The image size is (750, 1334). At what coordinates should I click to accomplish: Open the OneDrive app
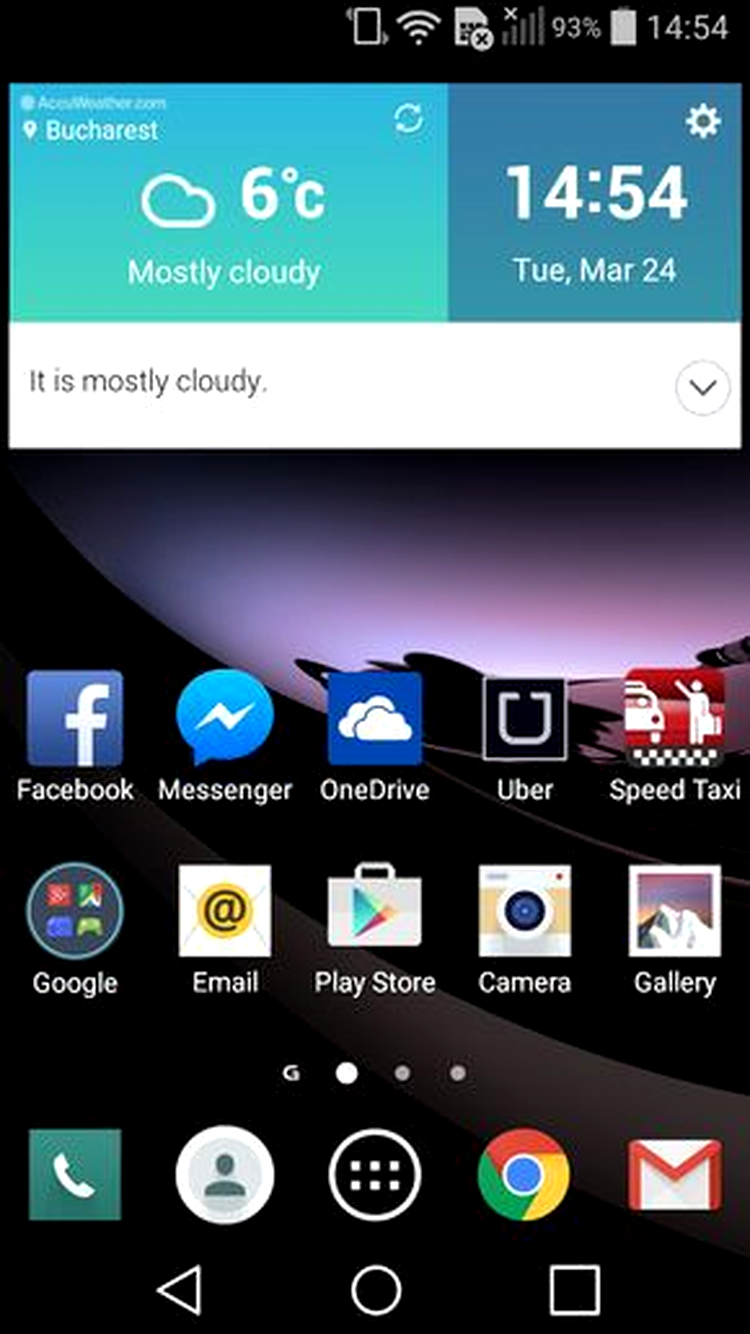pos(375,719)
